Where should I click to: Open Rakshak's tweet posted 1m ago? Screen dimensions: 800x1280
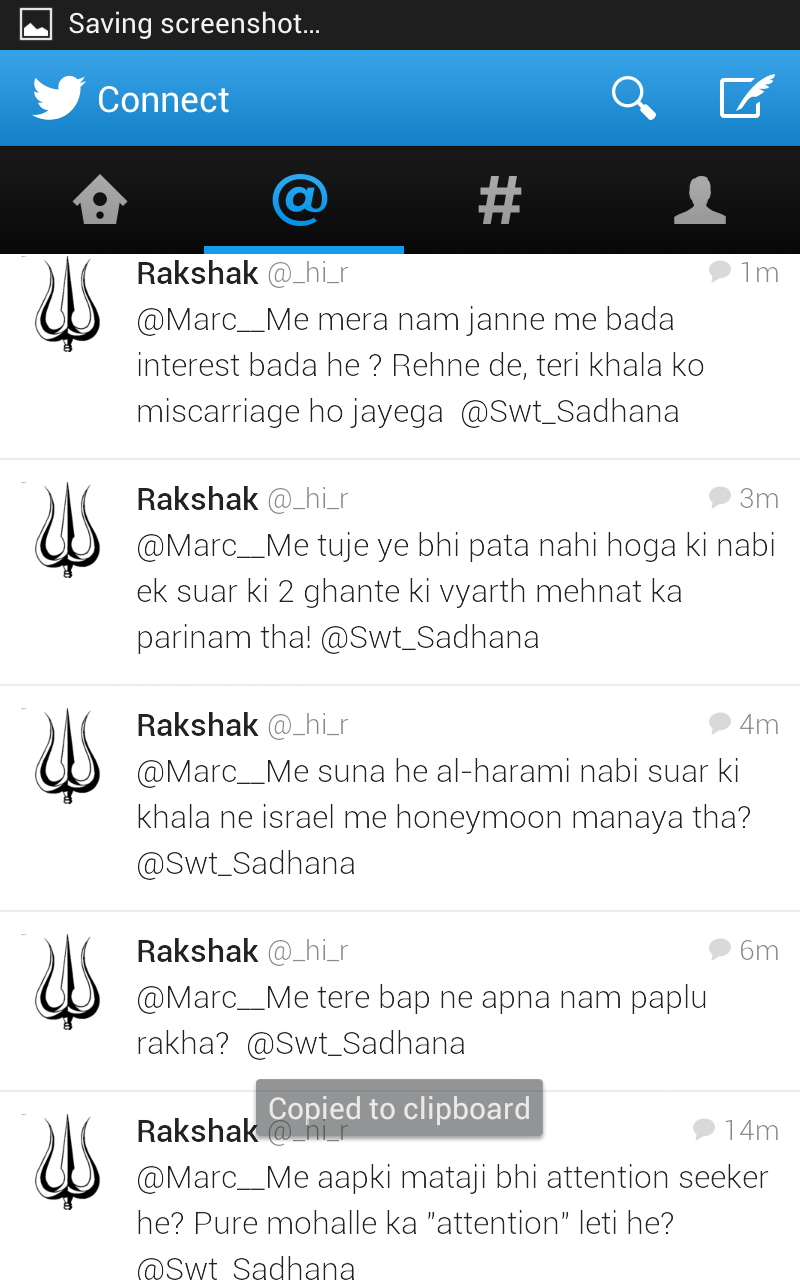[x=420, y=365]
